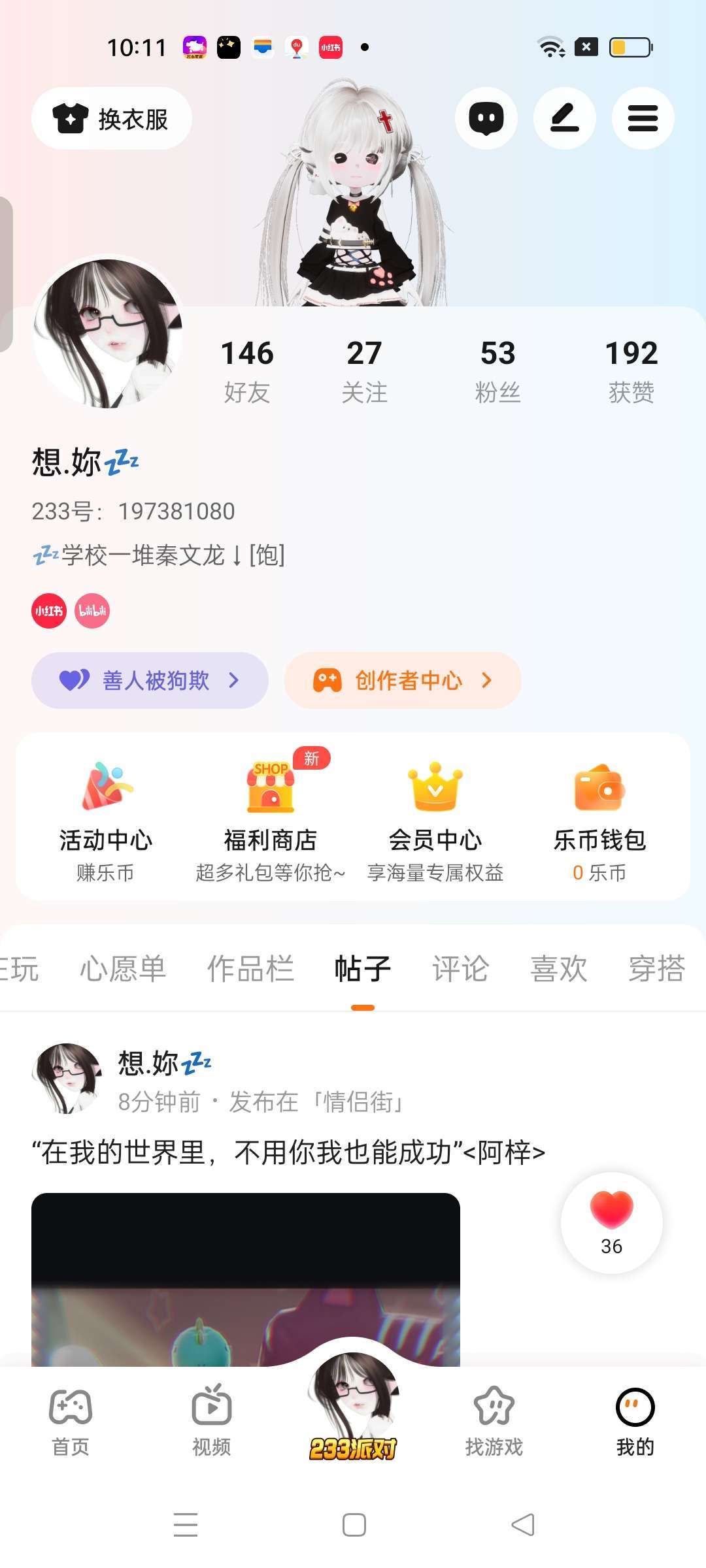
Task: Edit profile with the pencil icon
Action: point(564,118)
